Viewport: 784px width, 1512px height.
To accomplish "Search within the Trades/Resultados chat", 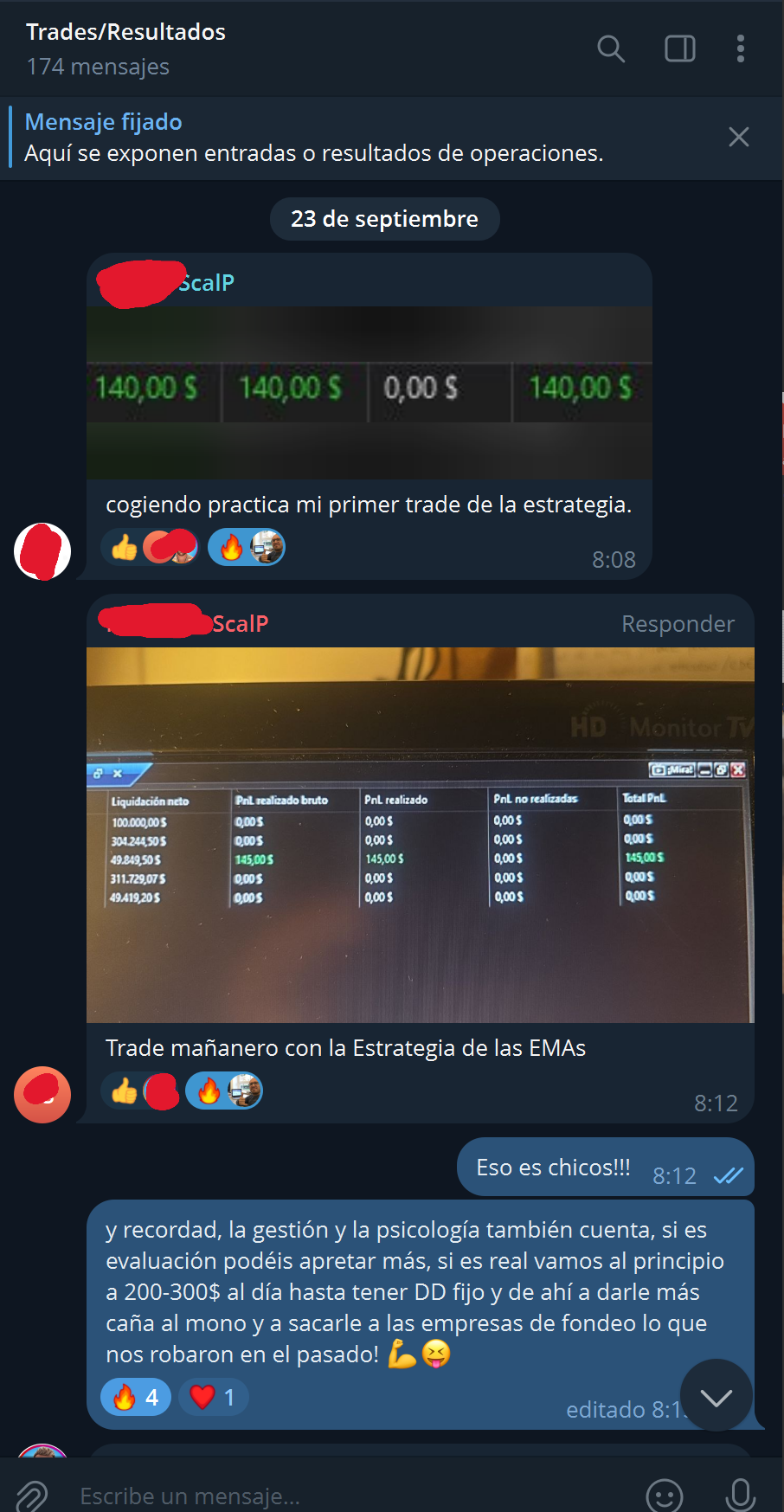I will pyautogui.click(x=611, y=48).
